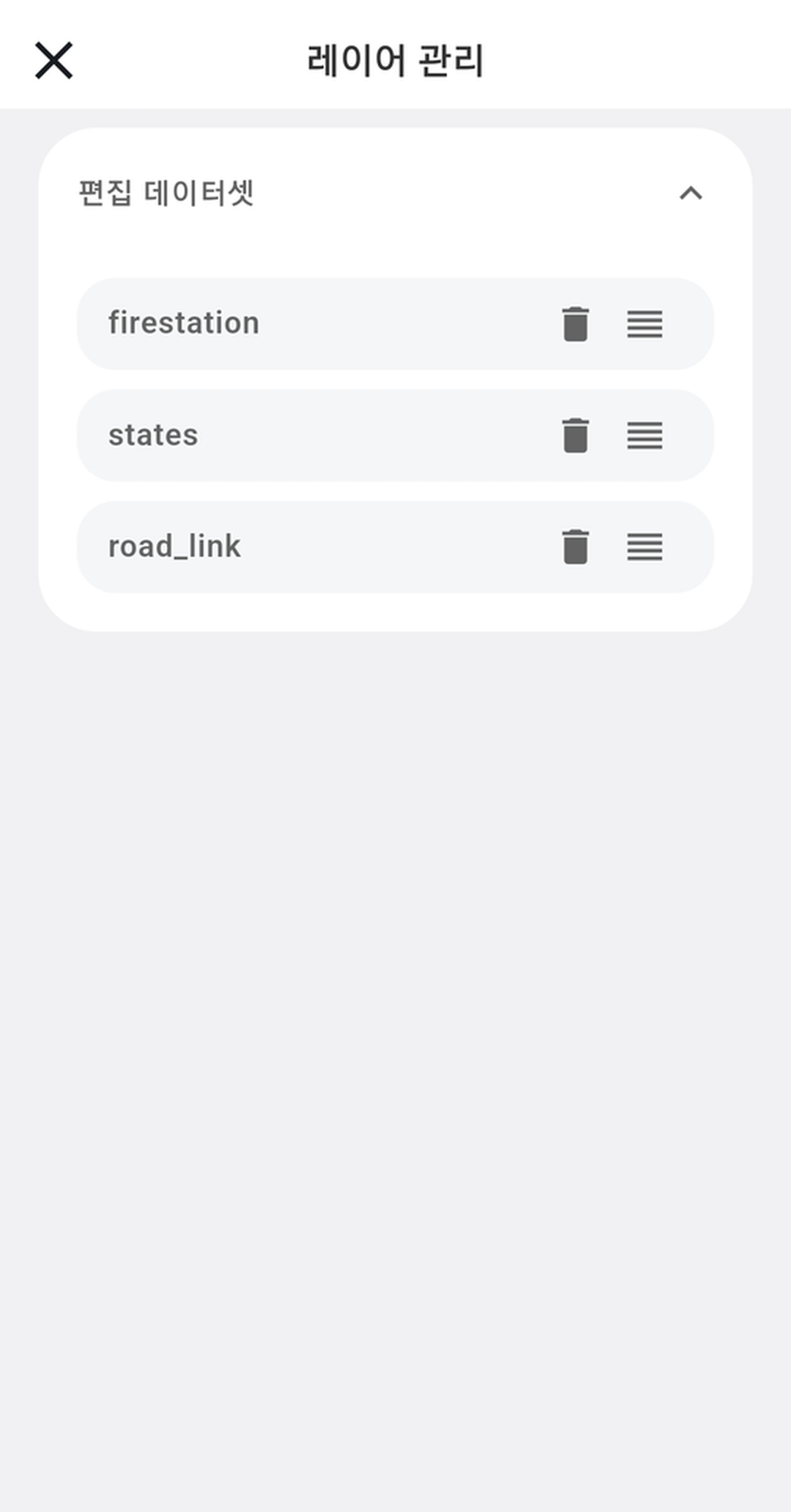Open the states layer row
Screen dimensions: 791x1512
[x=293, y=436]
